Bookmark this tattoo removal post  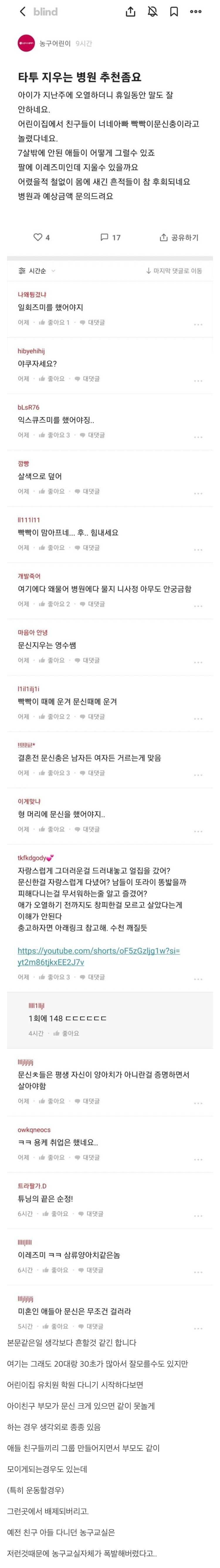coord(174,12)
